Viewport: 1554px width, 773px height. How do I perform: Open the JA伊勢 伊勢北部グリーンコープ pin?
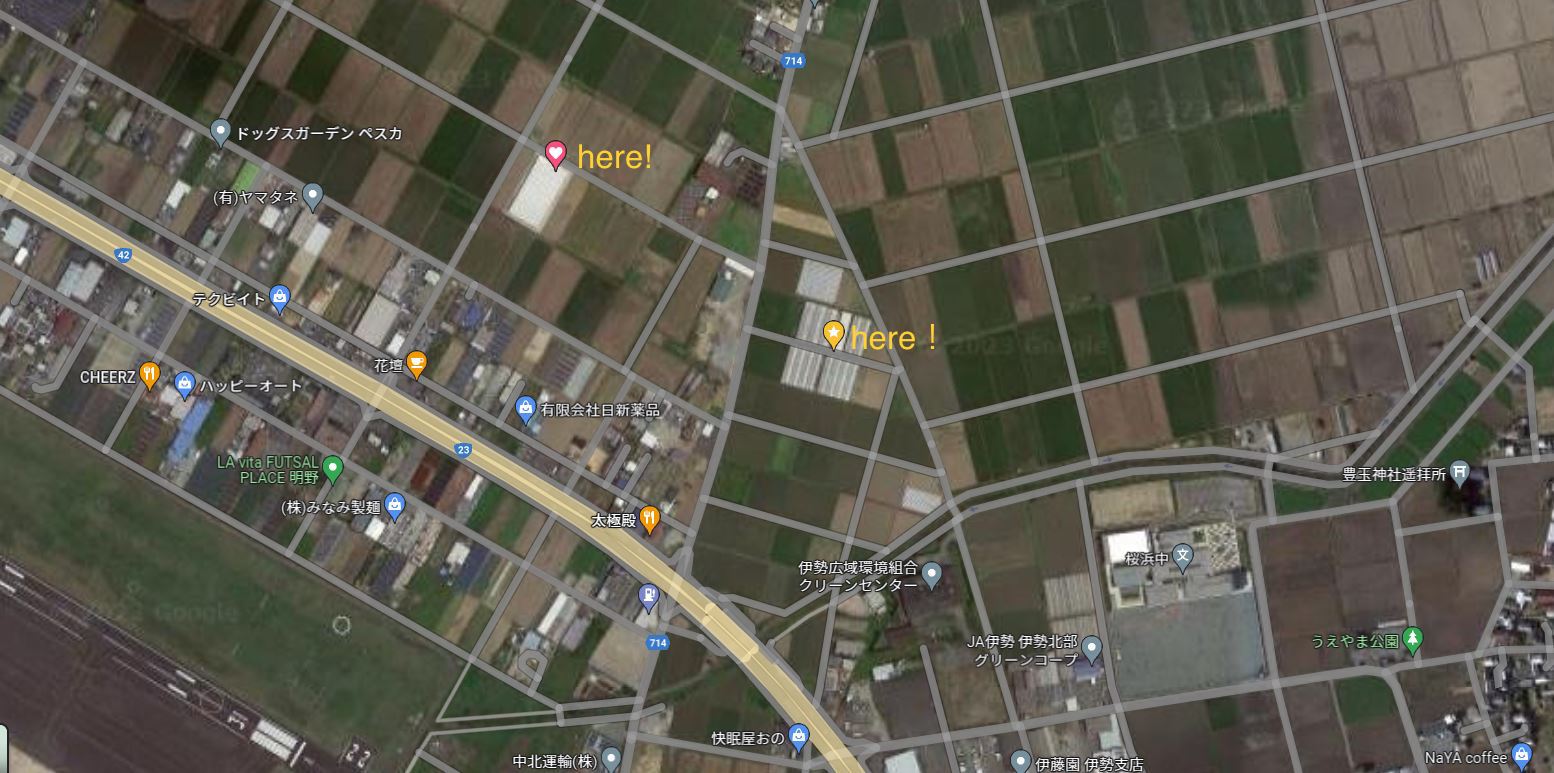click(x=1091, y=648)
